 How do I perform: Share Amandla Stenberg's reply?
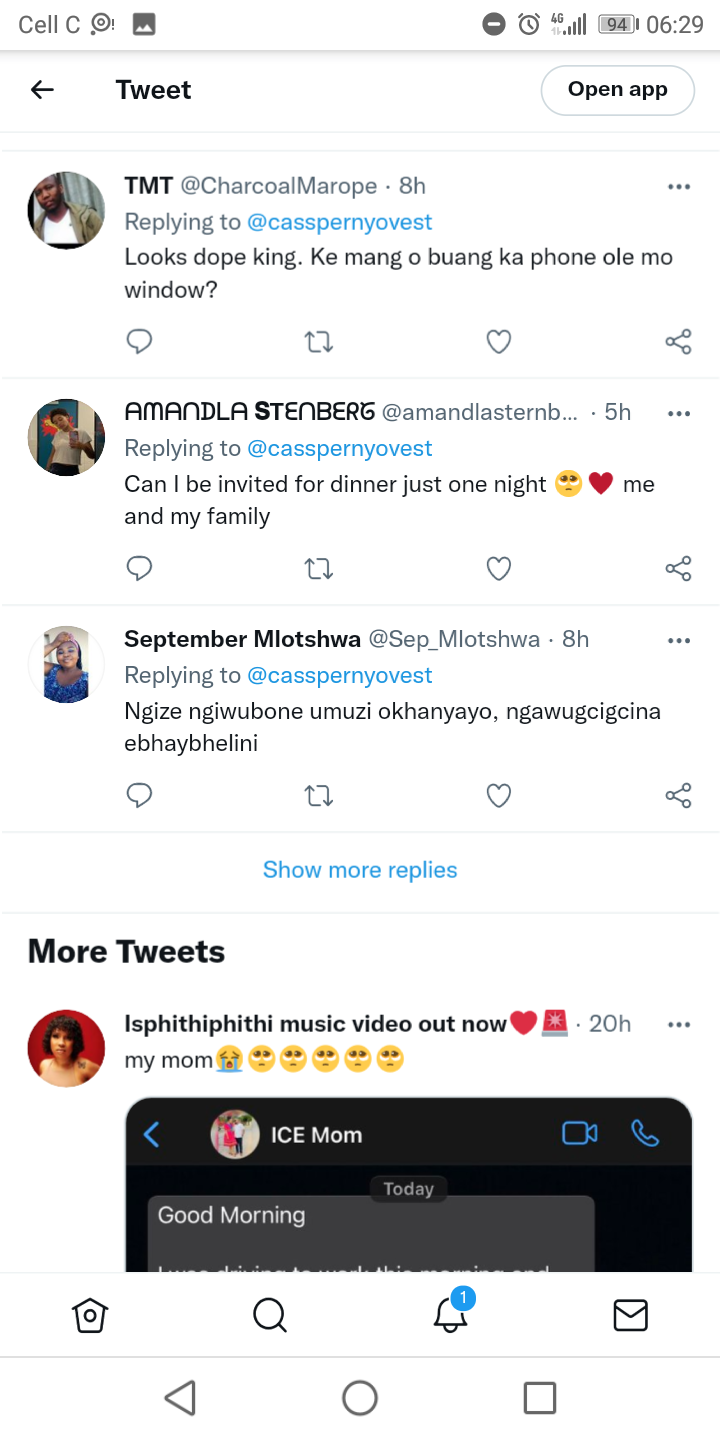pos(678,569)
